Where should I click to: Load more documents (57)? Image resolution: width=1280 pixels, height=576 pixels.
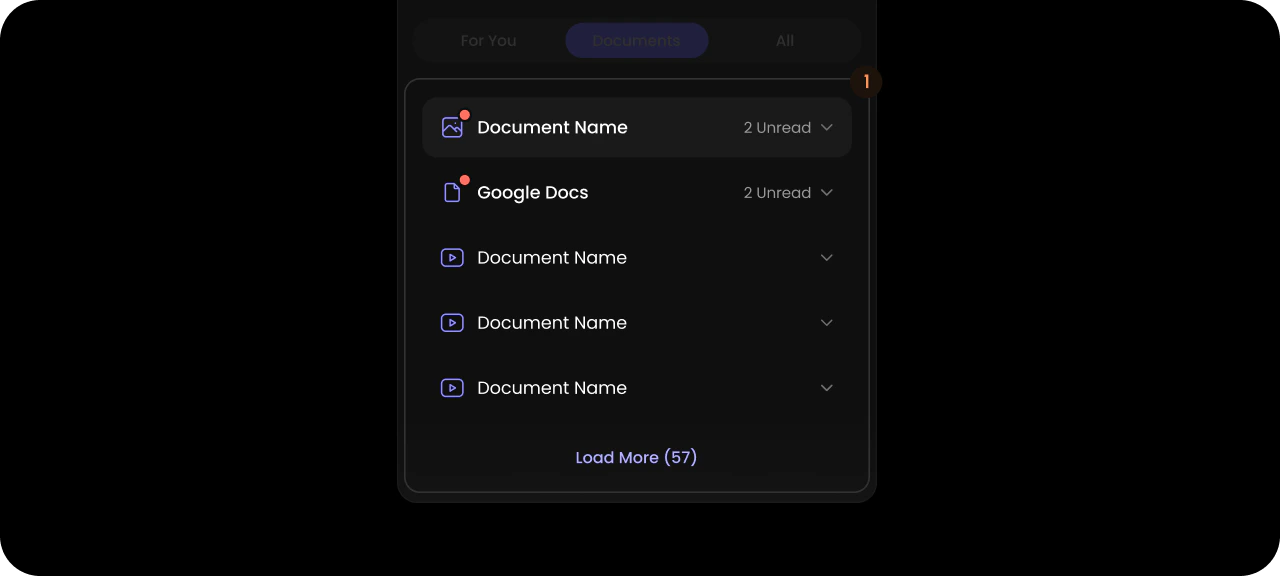click(x=636, y=458)
